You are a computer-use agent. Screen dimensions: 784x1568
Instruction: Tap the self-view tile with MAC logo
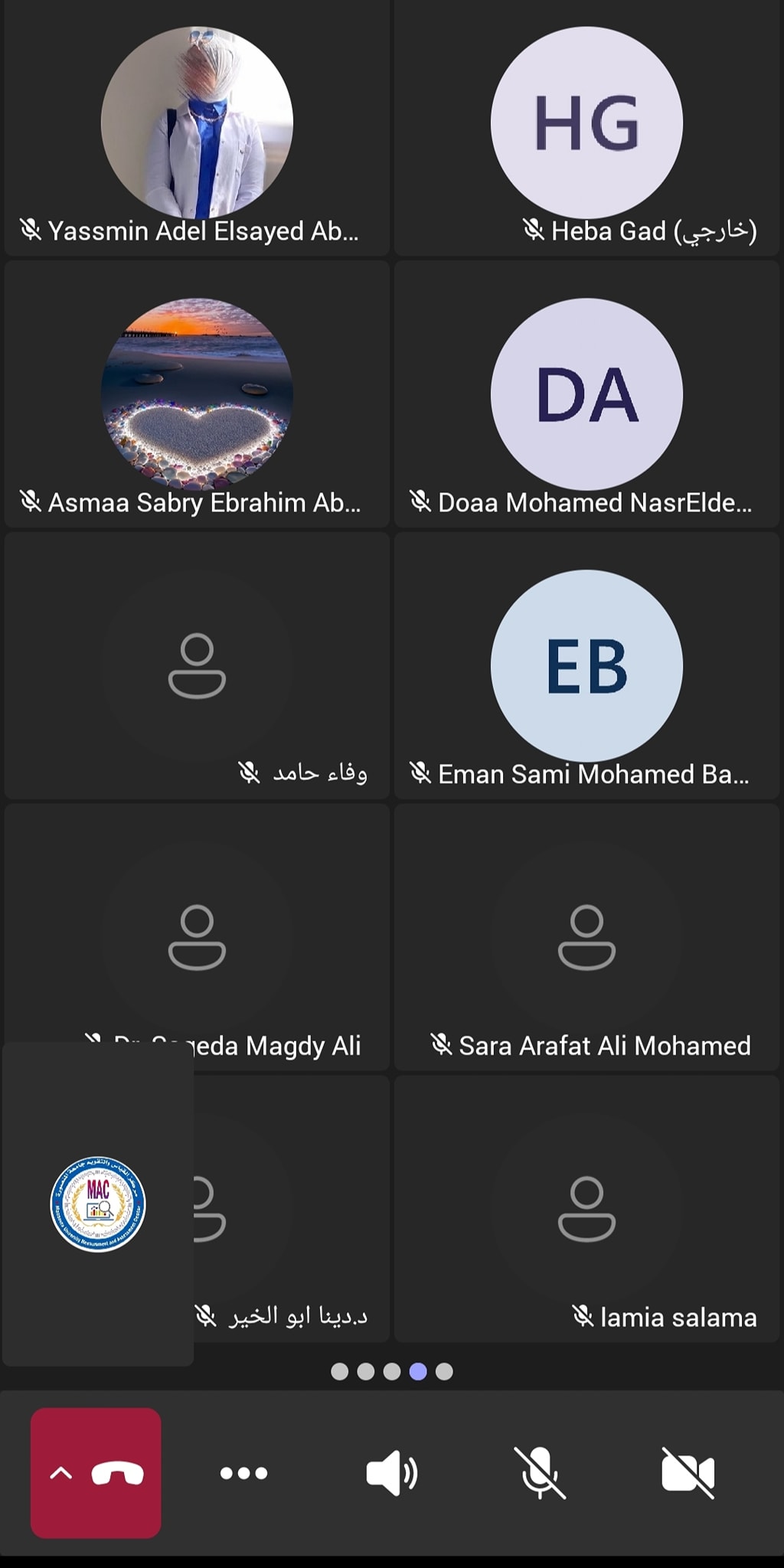pos(98,1204)
